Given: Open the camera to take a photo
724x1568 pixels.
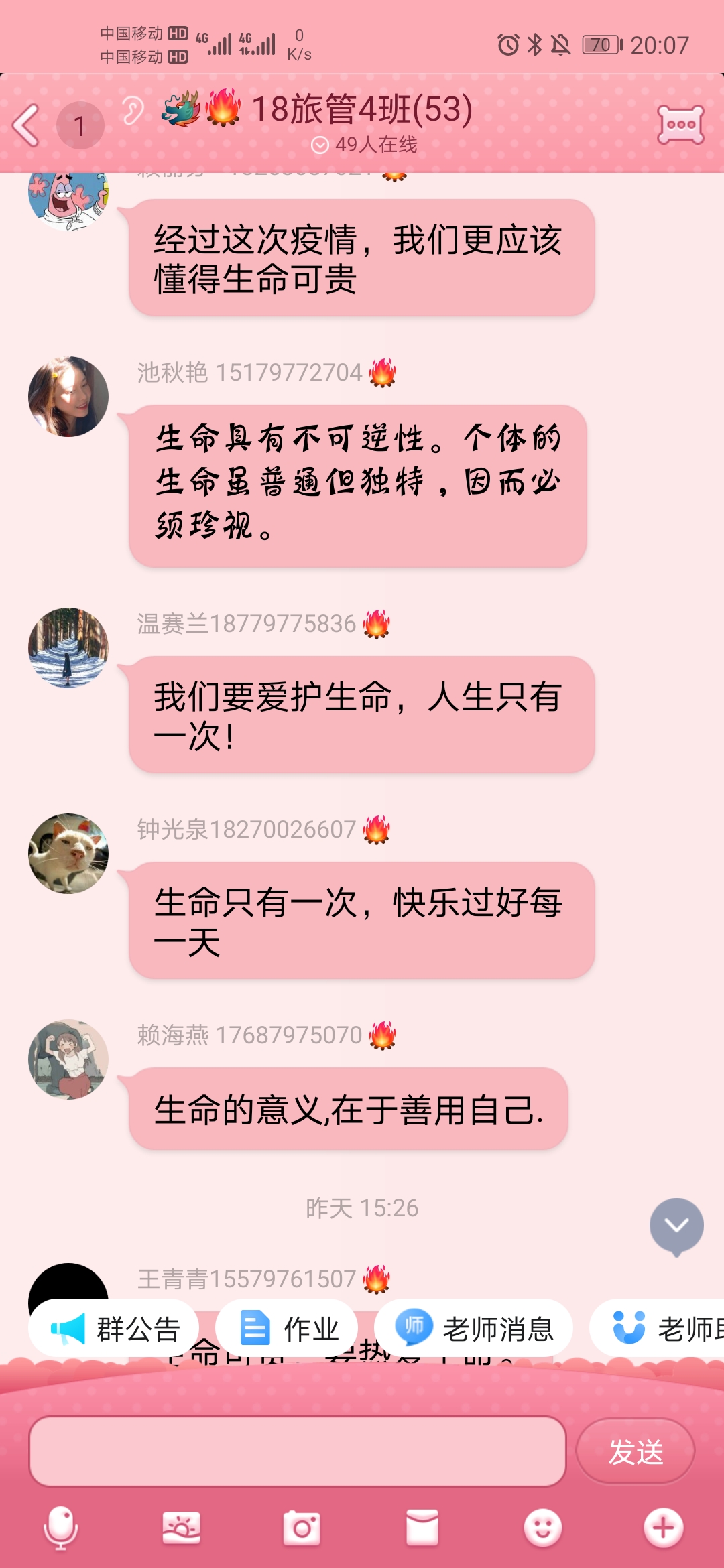Looking at the screenshot, I should tap(302, 1528).
